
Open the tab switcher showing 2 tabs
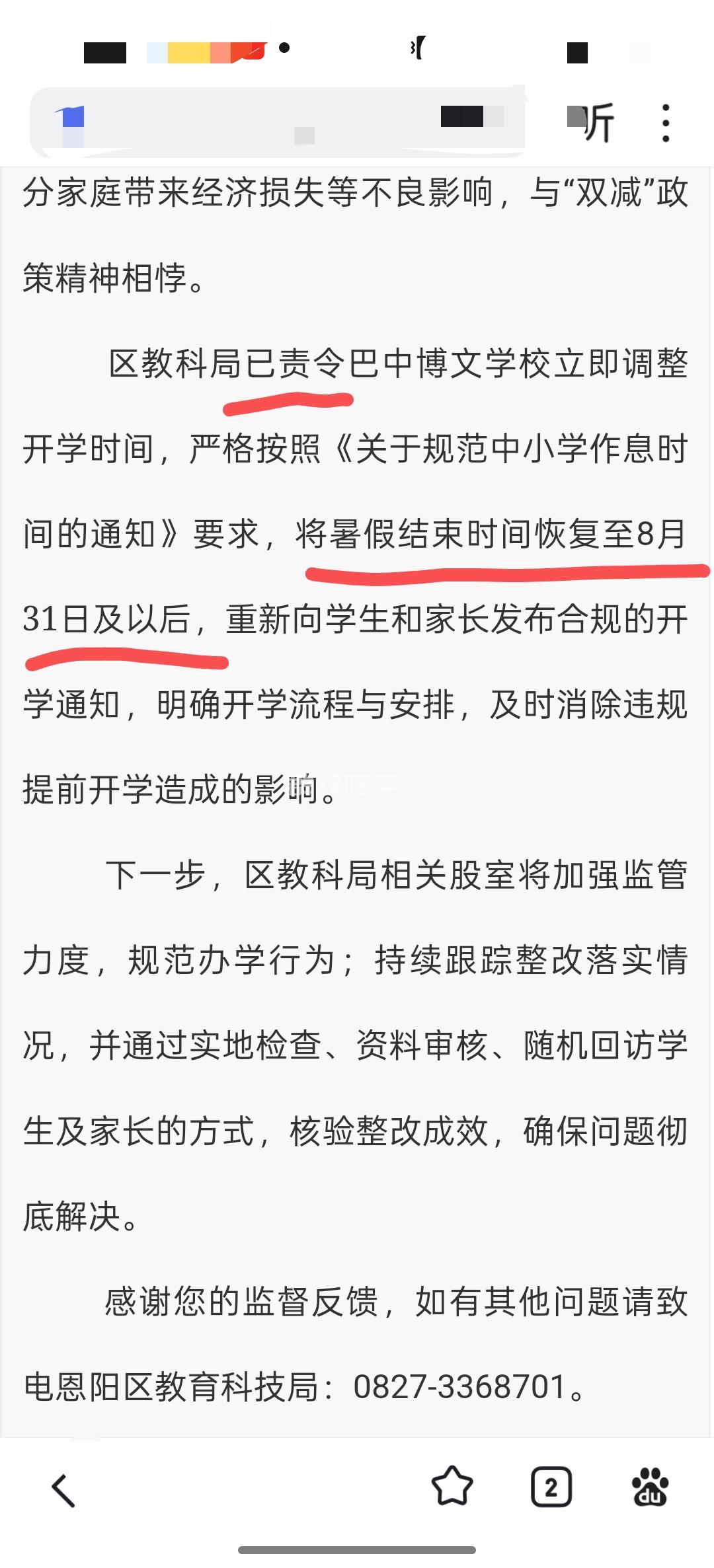click(551, 1487)
